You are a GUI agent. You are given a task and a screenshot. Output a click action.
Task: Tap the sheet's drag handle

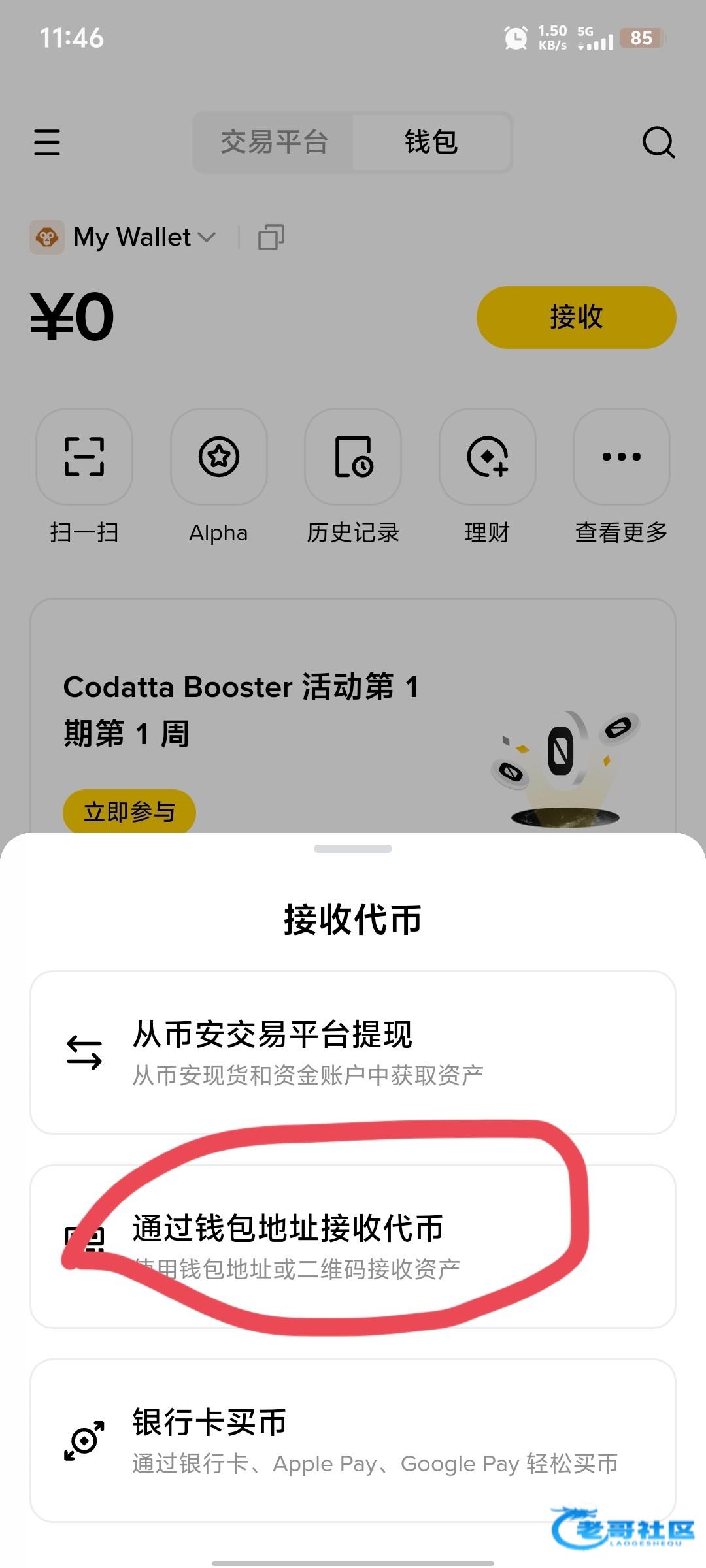353,849
